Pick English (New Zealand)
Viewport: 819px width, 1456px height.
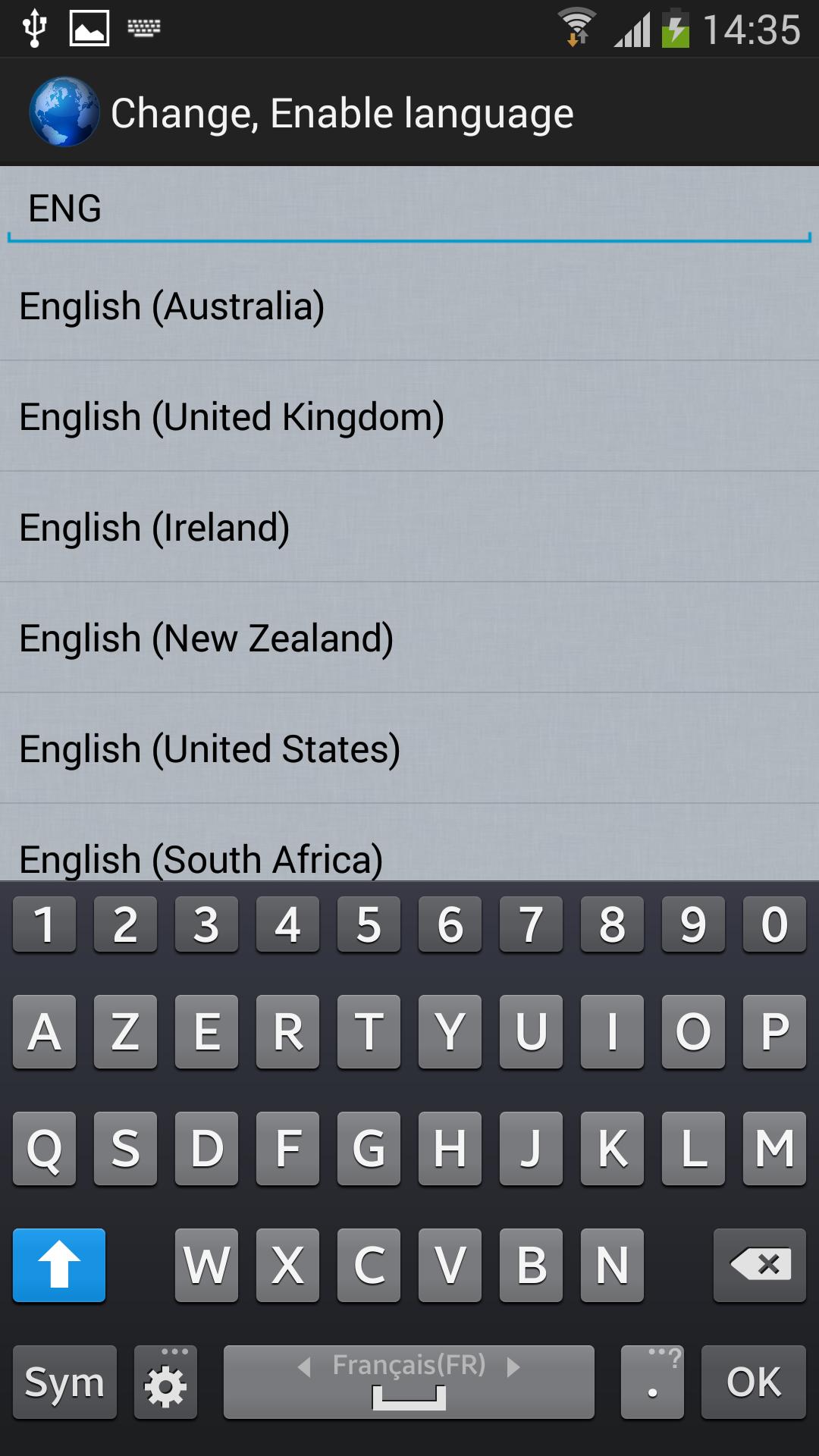409,639
